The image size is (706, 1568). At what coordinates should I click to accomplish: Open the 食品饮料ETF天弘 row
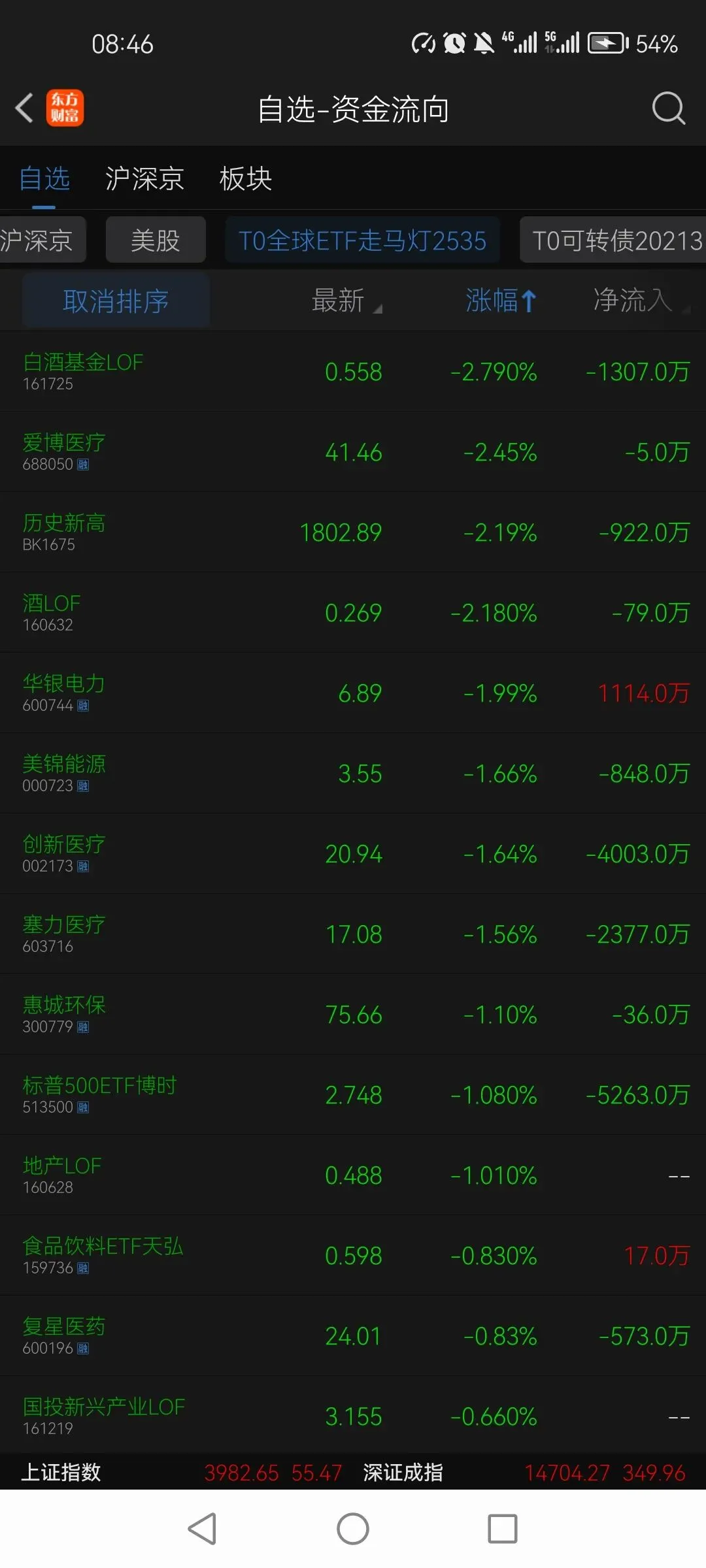pyautogui.click(x=353, y=1255)
